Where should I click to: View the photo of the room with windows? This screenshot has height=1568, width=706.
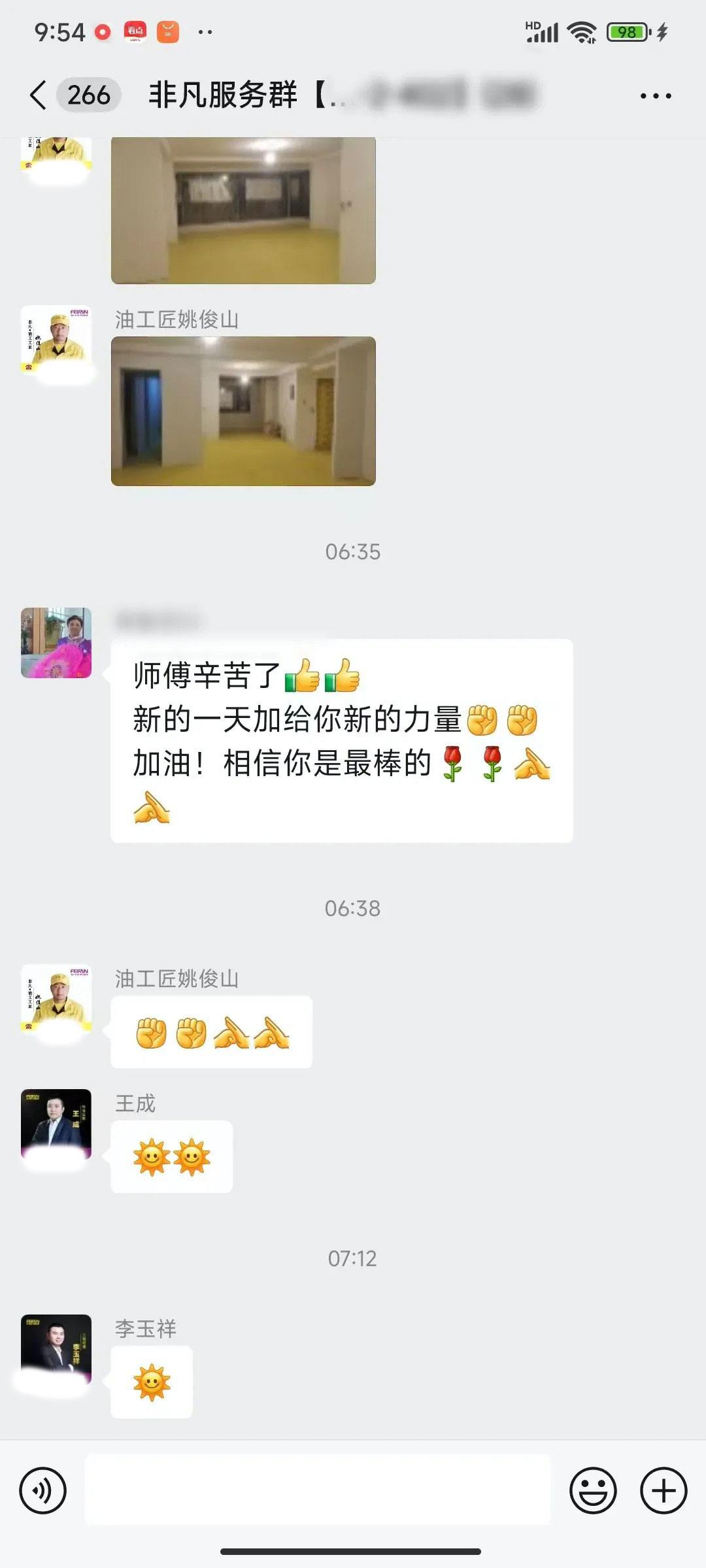coord(243,210)
